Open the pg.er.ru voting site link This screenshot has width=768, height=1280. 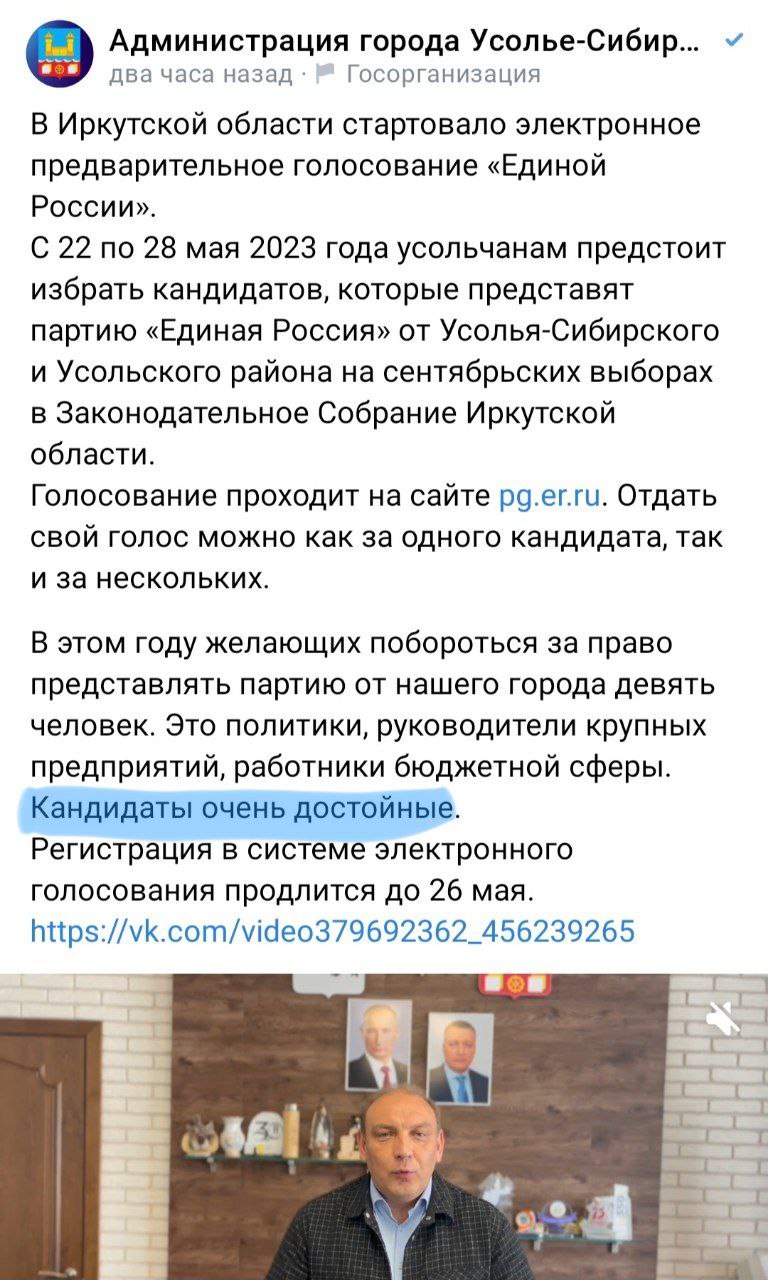[x=551, y=497]
